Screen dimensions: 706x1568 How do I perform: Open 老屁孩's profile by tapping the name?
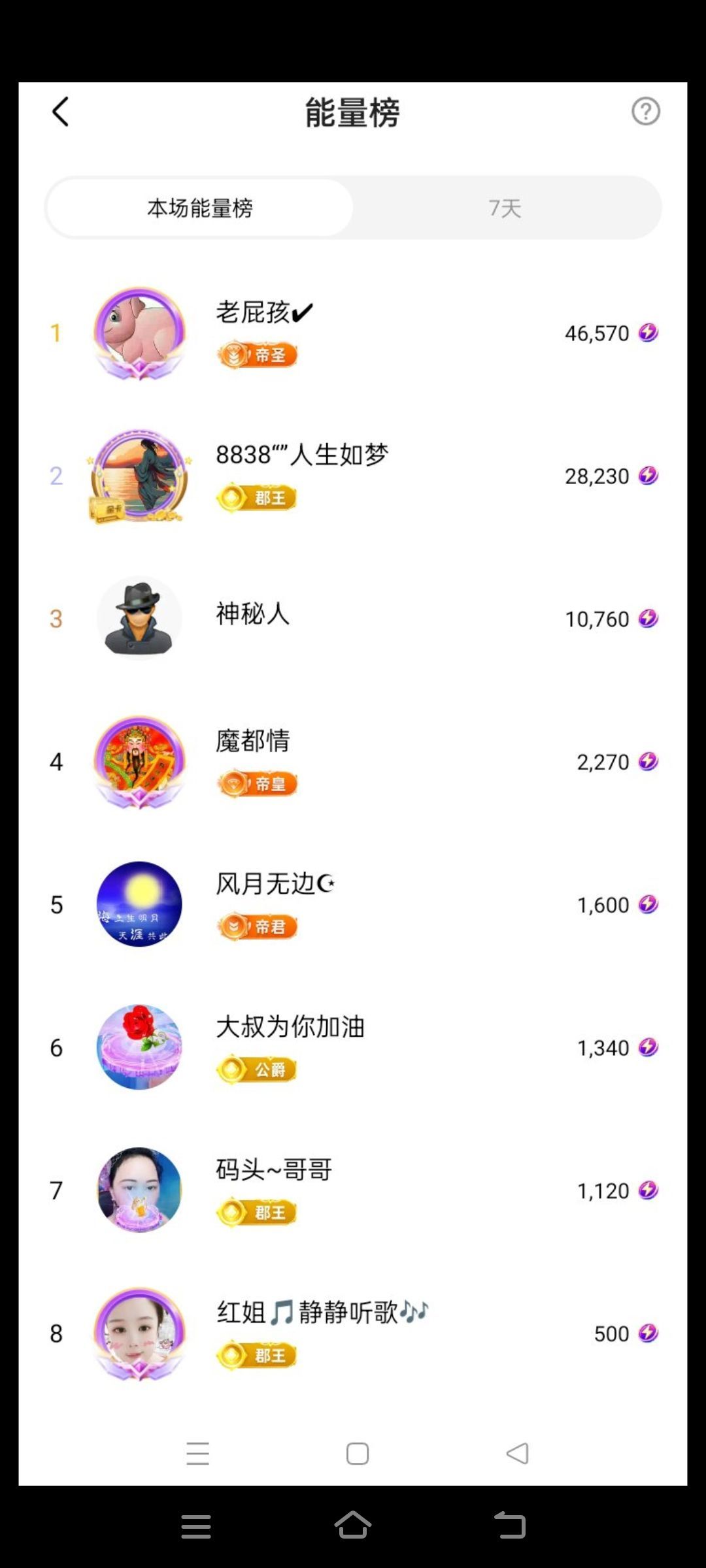(x=261, y=312)
